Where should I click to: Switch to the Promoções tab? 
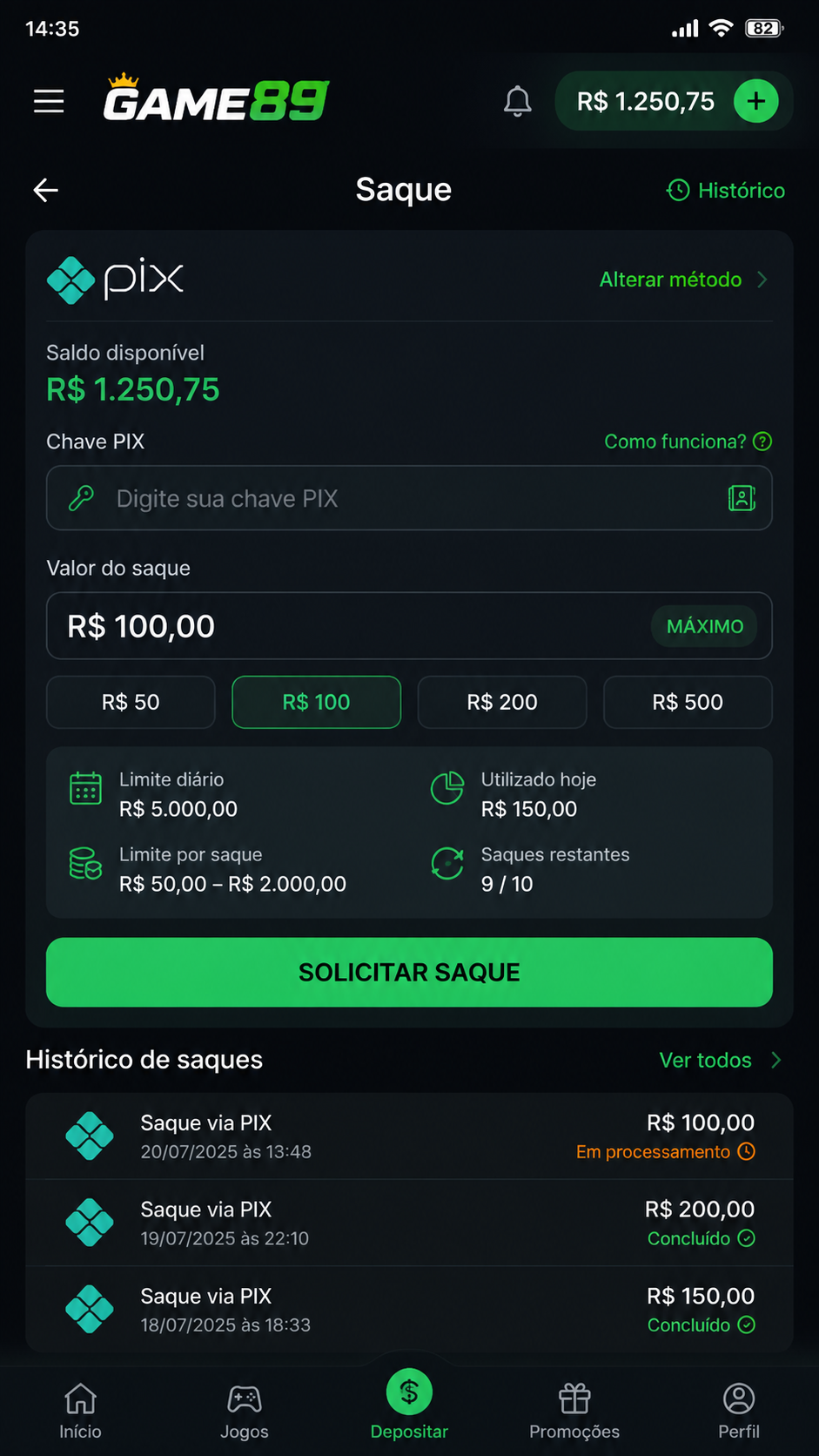pos(574,1412)
